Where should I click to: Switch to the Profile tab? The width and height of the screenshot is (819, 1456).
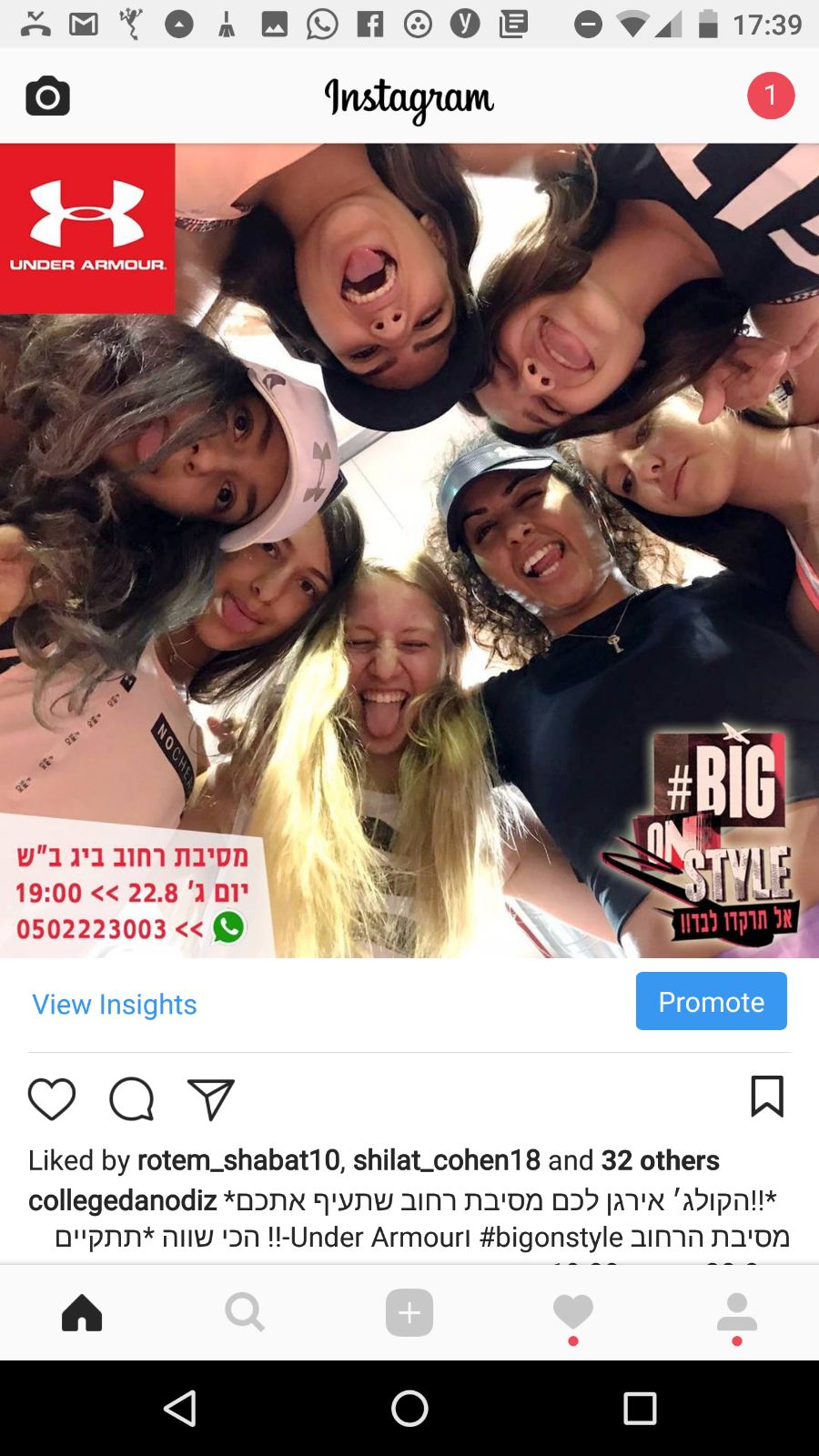pos(737,1313)
